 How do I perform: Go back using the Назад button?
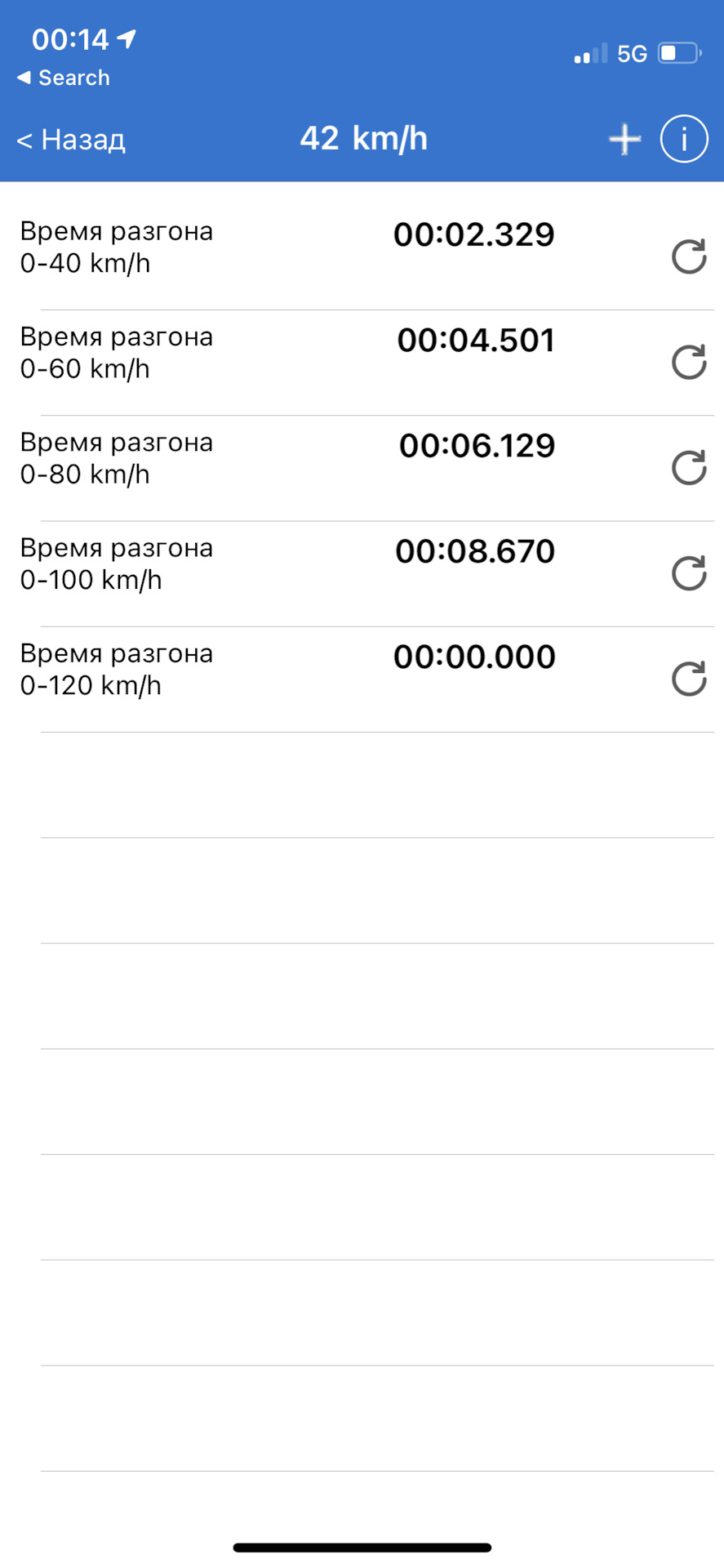click(x=71, y=140)
